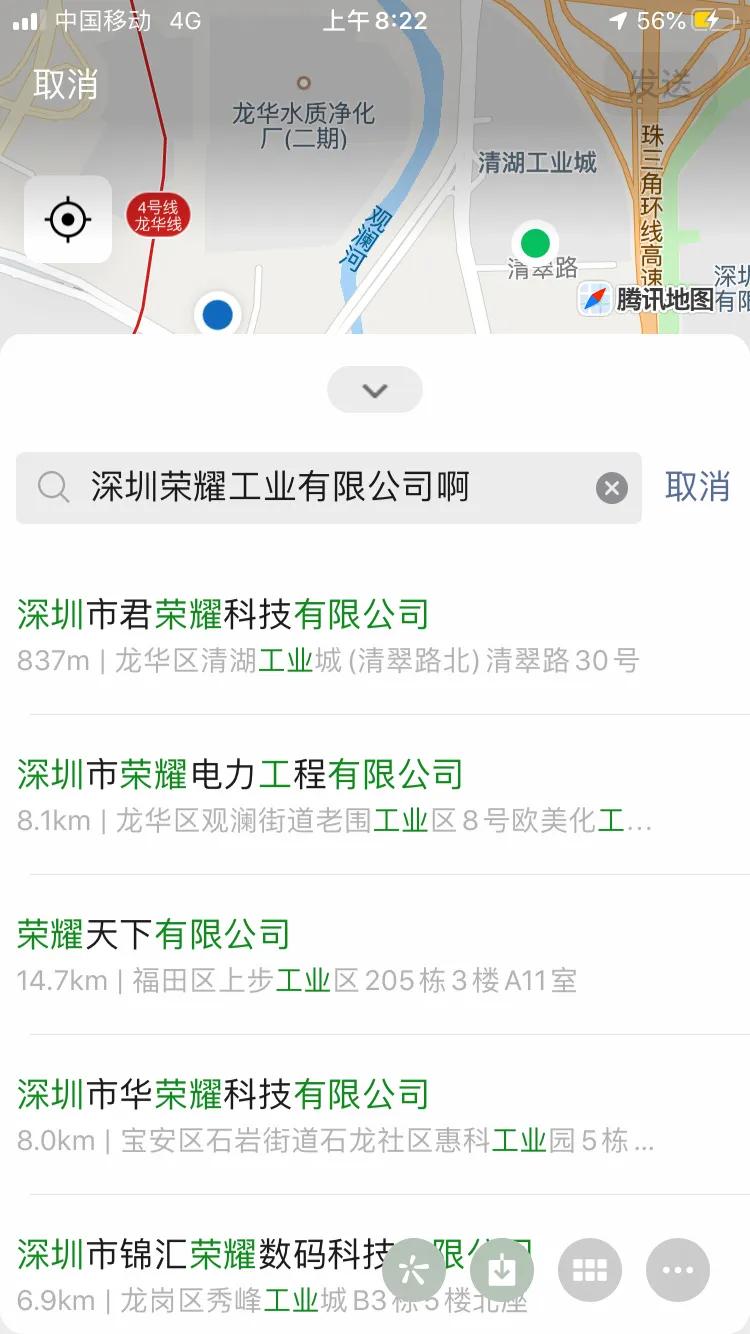This screenshot has height=1334, width=750.
Task: Tap the green dot marker near 清翠路
Action: coord(536,243)
